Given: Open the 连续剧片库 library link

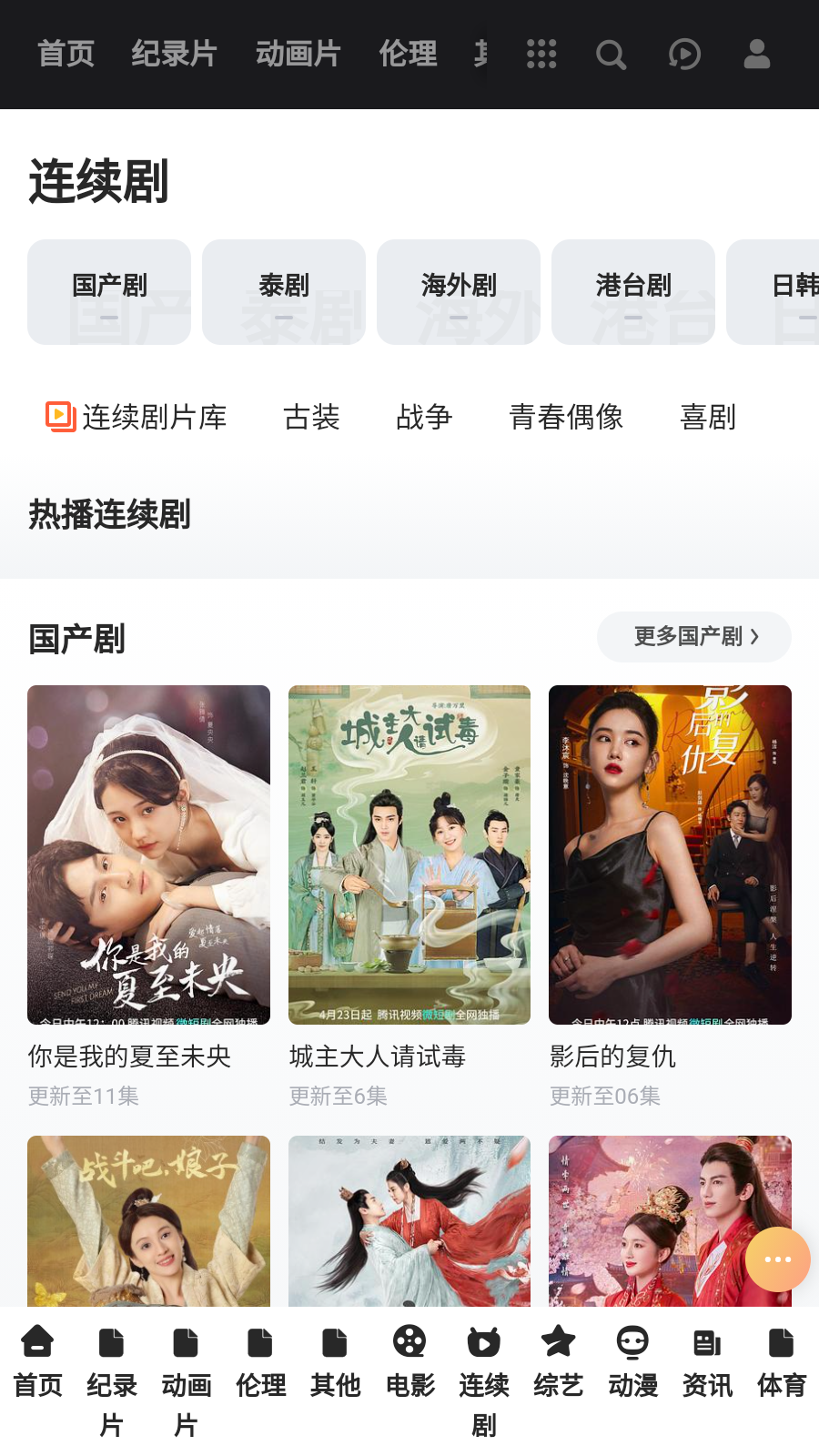Looking at the screenshot, I should [x=136, y=417].
